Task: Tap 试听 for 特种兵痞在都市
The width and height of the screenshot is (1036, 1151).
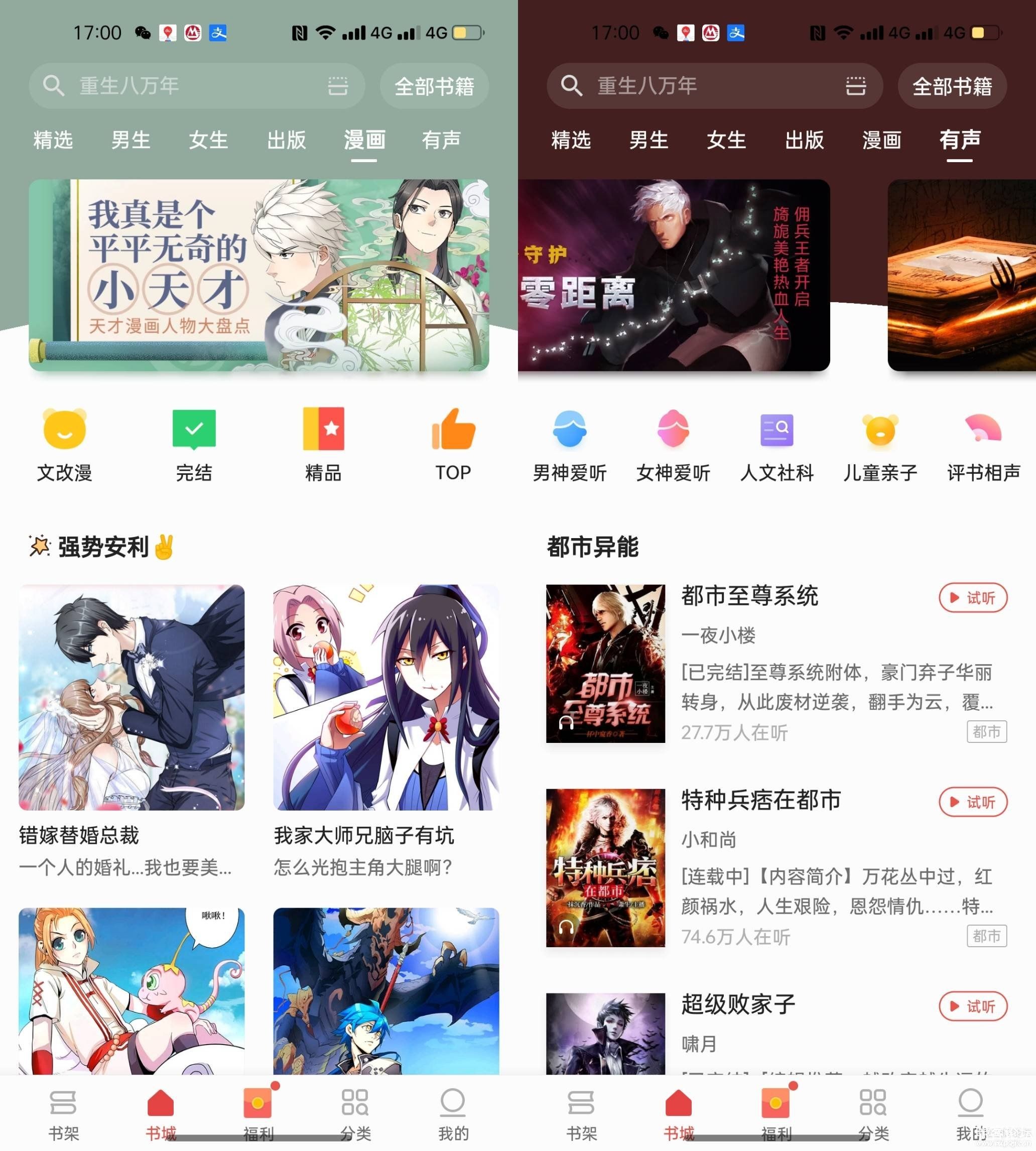Action: (972, 802)
